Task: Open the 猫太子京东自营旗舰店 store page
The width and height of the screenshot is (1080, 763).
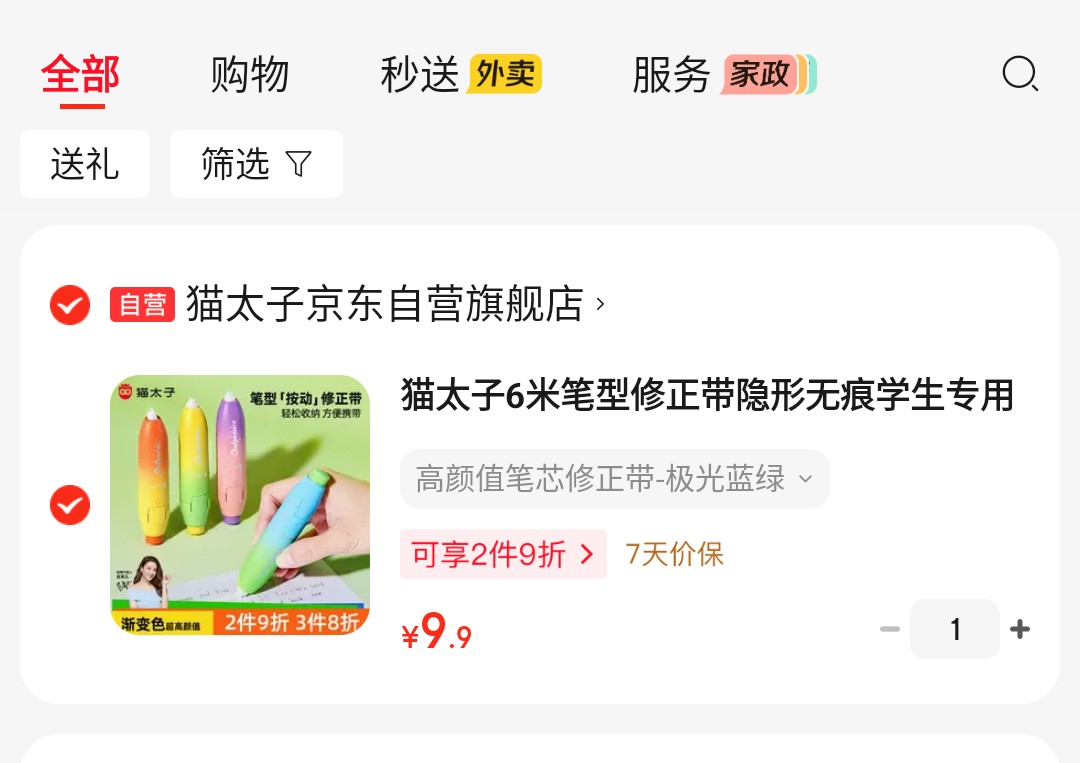Action: 395,305
